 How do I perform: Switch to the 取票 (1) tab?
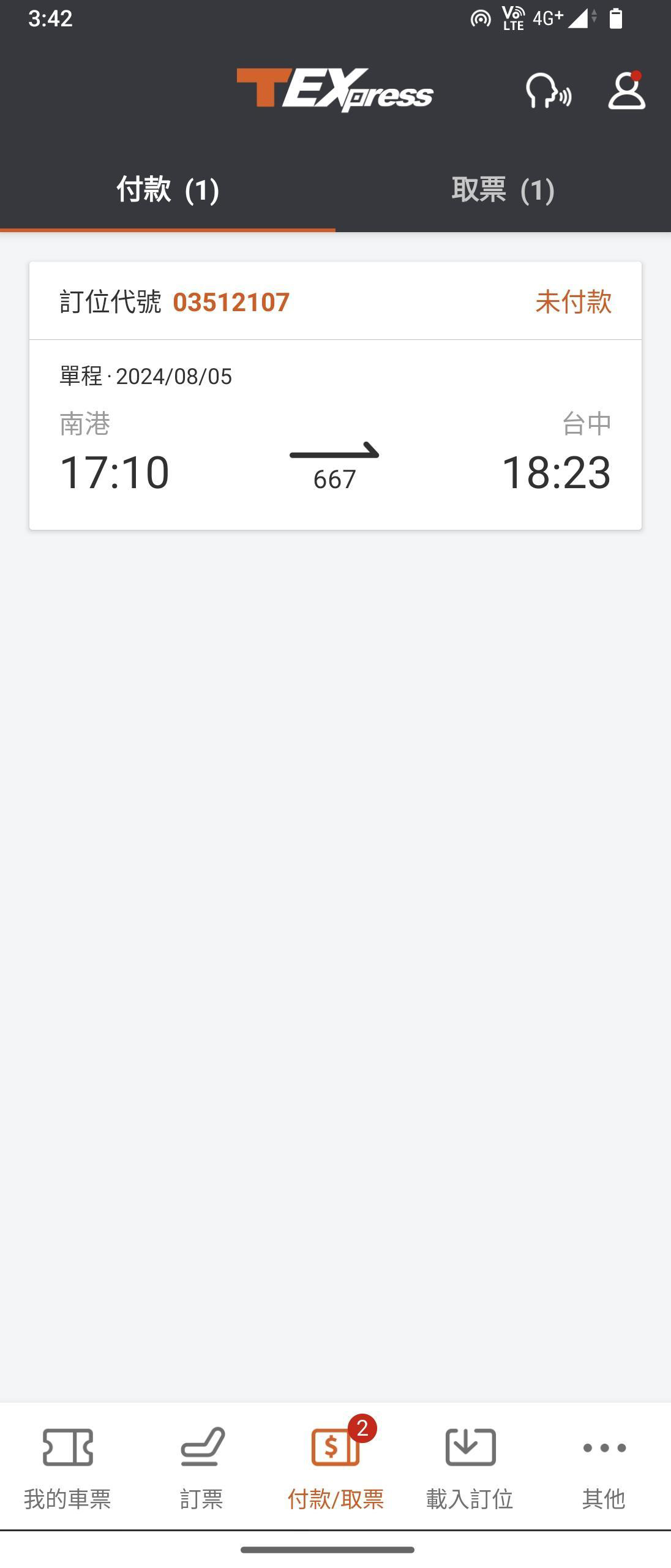(503, 190)
